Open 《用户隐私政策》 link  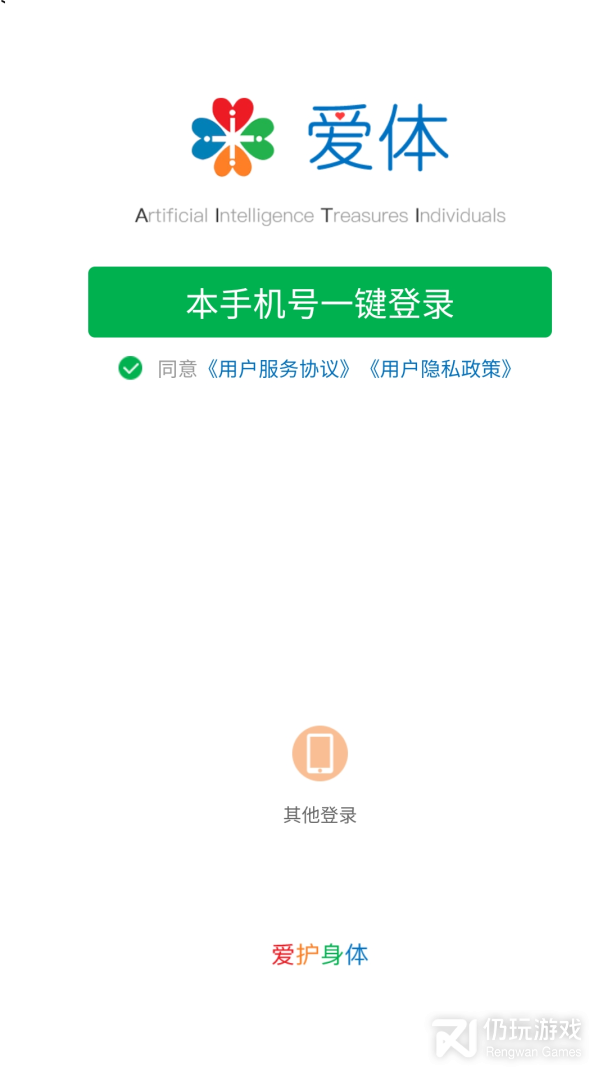[x=441, y=369]
